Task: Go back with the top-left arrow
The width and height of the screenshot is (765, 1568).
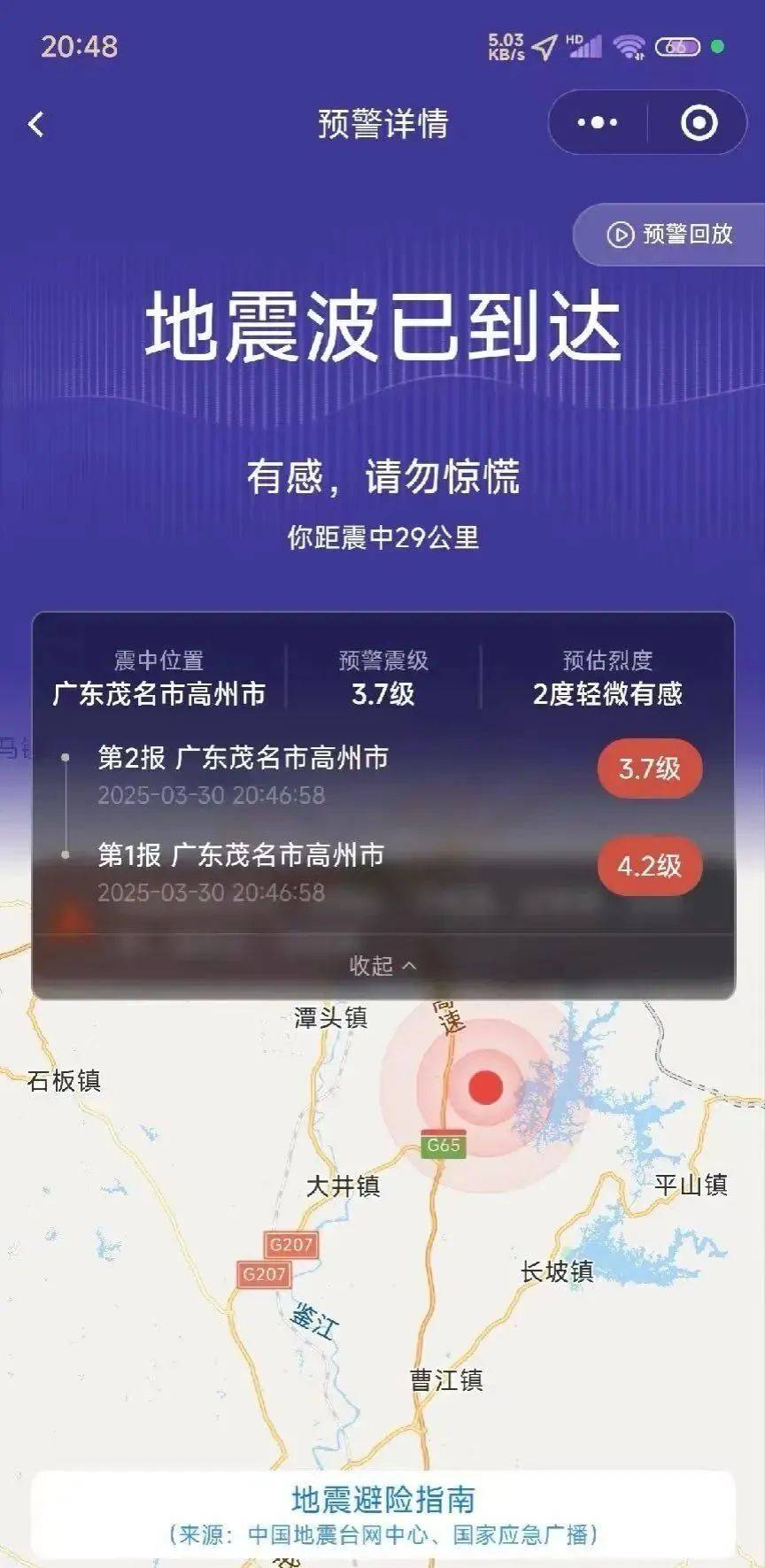Action: [x=36, y=124]
